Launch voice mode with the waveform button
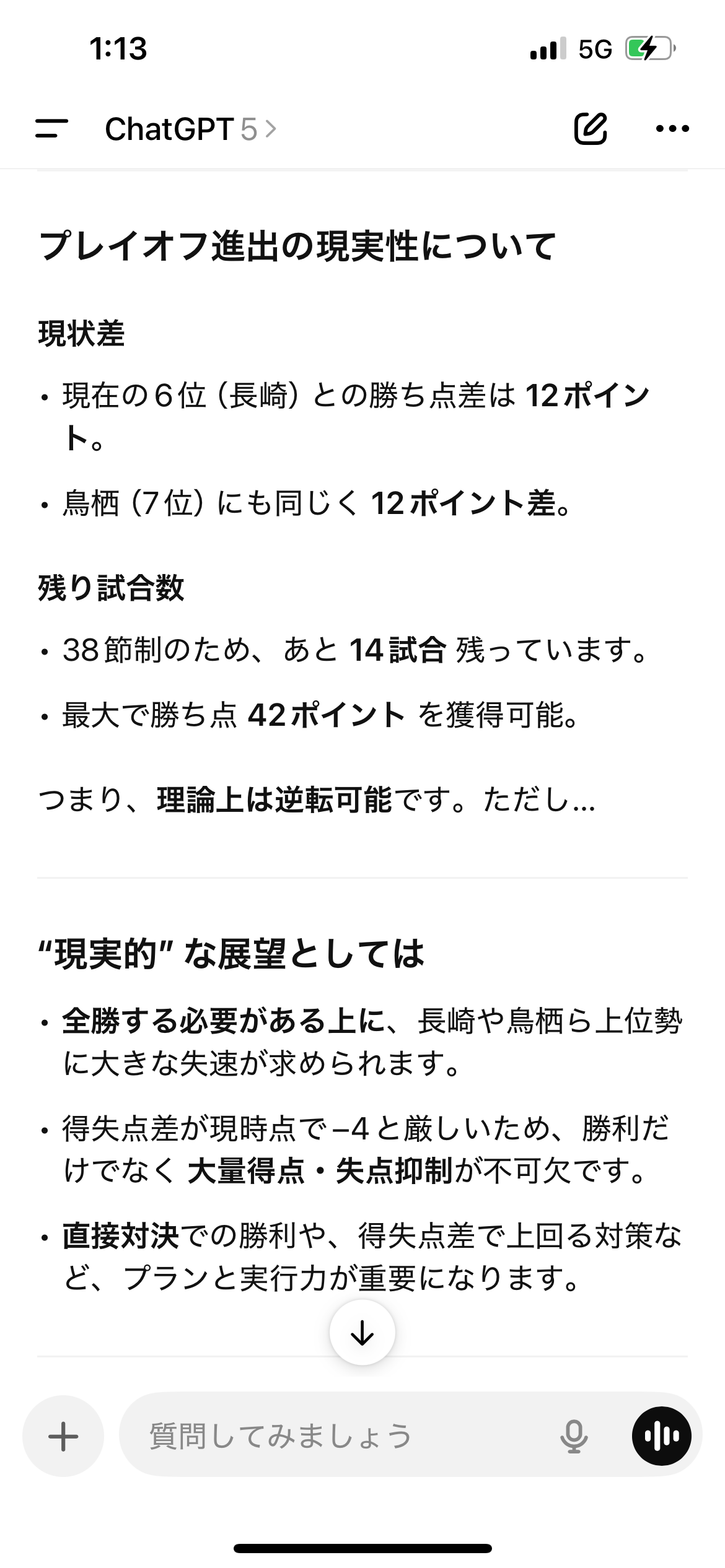 click(661, 1436)
